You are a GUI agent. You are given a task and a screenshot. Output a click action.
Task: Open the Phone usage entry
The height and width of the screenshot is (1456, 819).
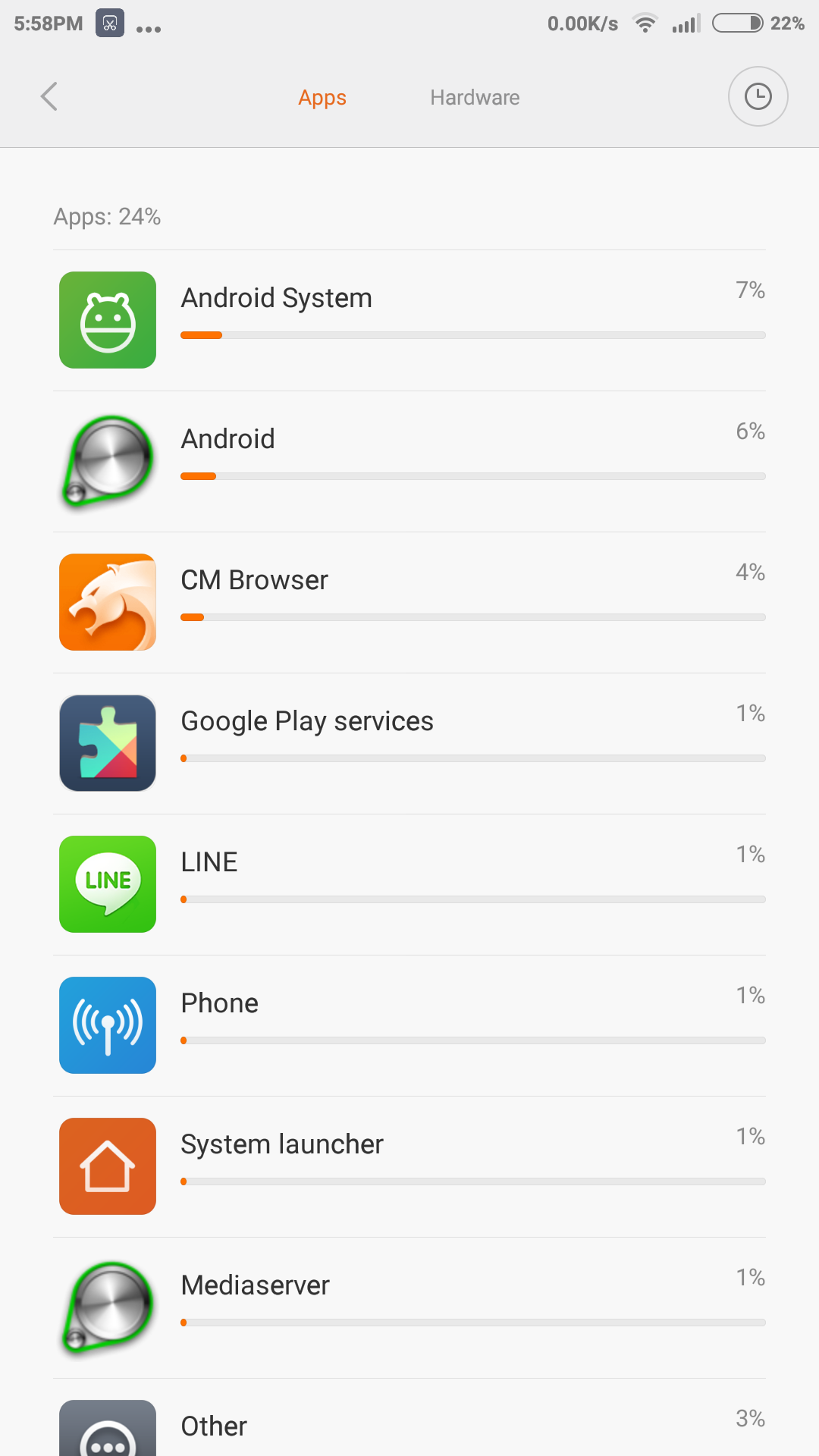point(409,1025)
